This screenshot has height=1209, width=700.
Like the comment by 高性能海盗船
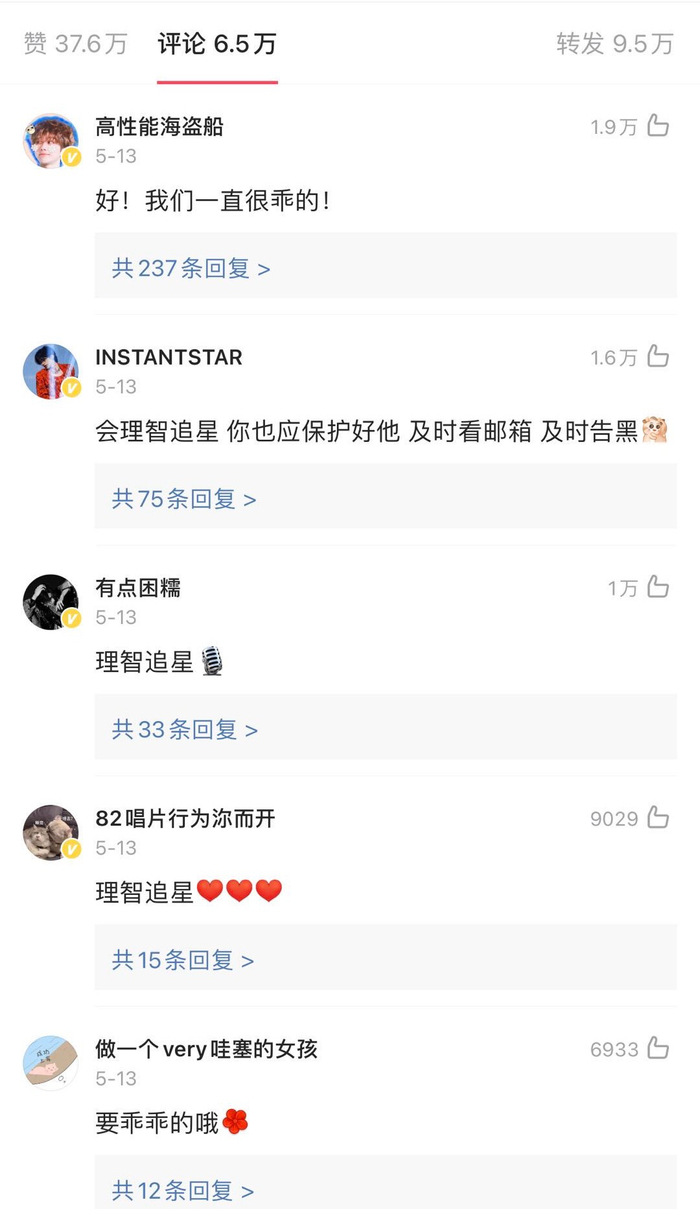click(657, 126)
